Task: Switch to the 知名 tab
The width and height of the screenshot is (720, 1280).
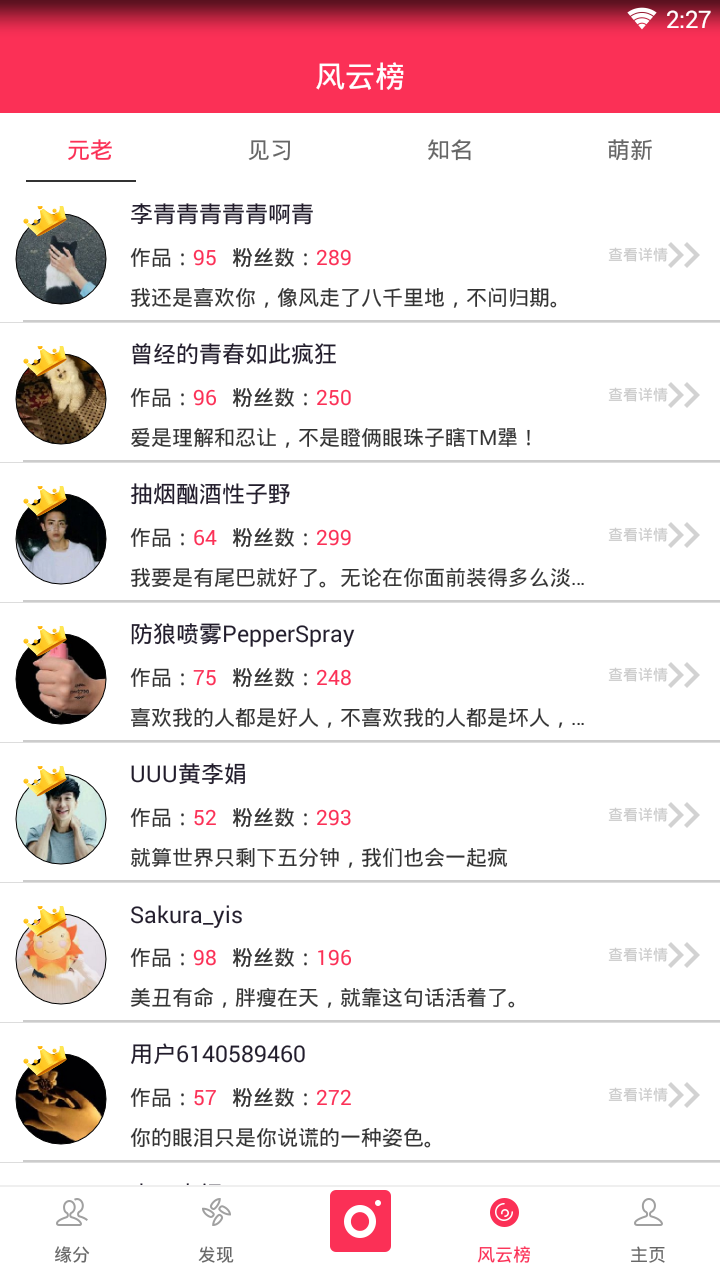Action: point(450,151)
